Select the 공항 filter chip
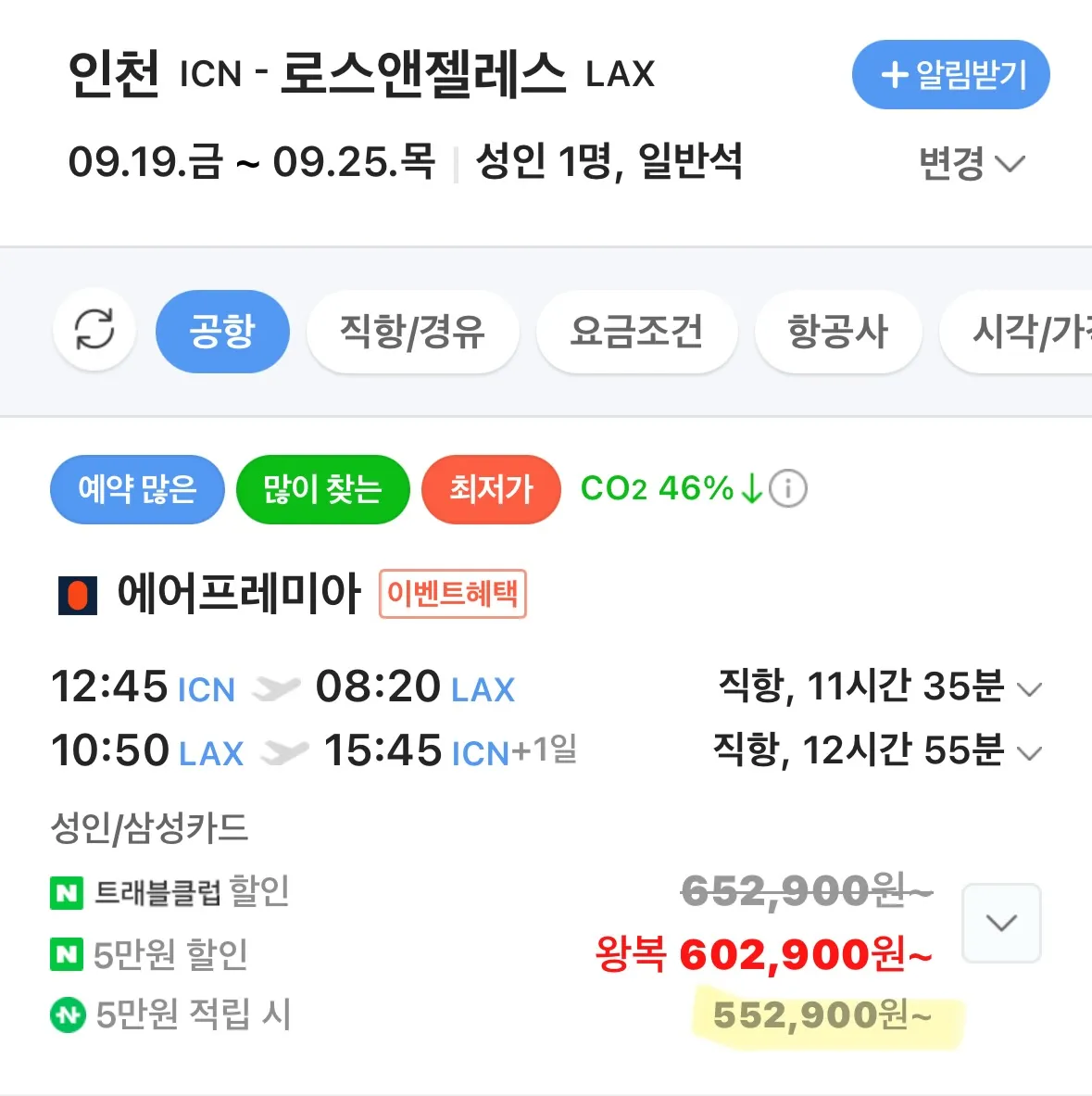Viewport: 1092px width, 1096px height. pyautogui.click(x=222, y=331)
